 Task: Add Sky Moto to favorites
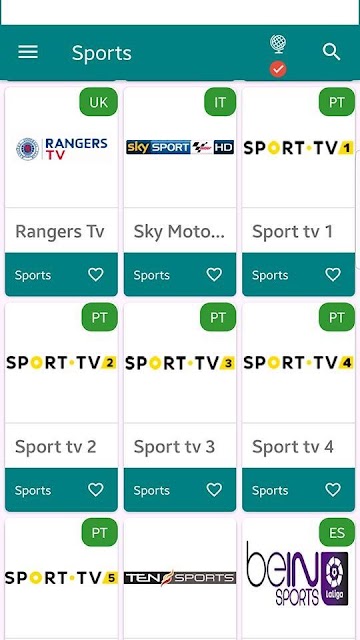(x=214, y=275)
